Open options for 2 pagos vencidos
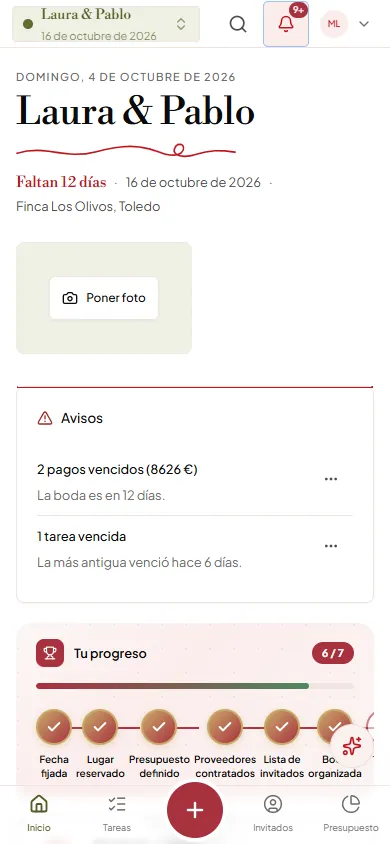The image size is (390, 844). [x=331, y=479]
